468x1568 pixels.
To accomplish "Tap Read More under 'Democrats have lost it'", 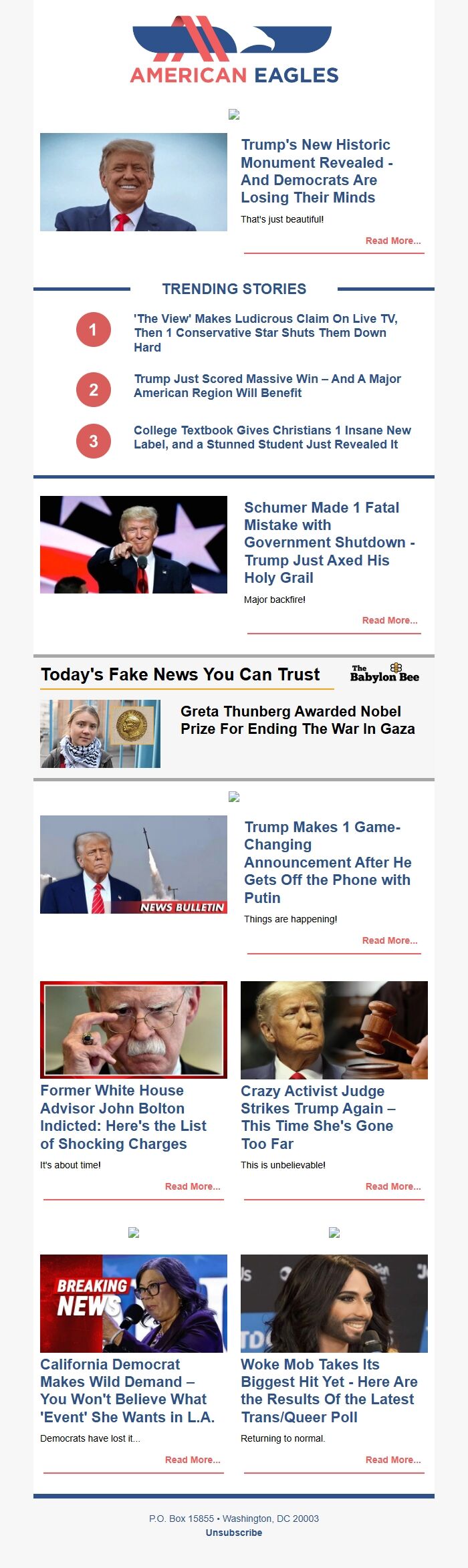I will tap(192, 1460).
